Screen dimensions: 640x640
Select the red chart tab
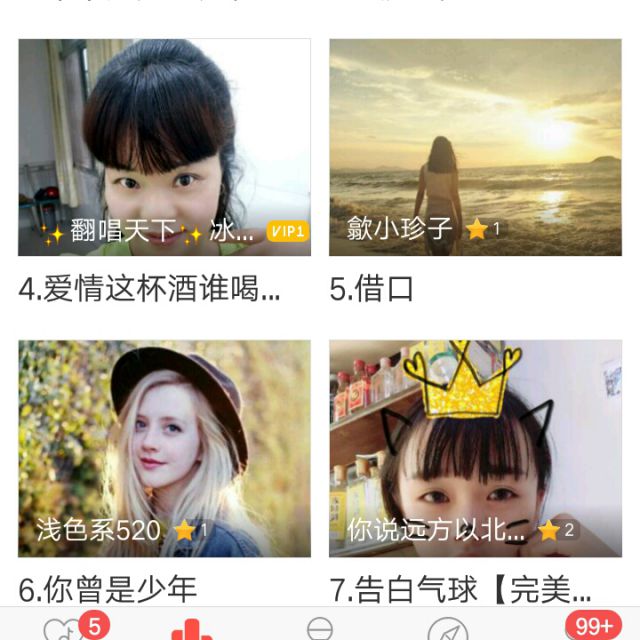(192, 630)
